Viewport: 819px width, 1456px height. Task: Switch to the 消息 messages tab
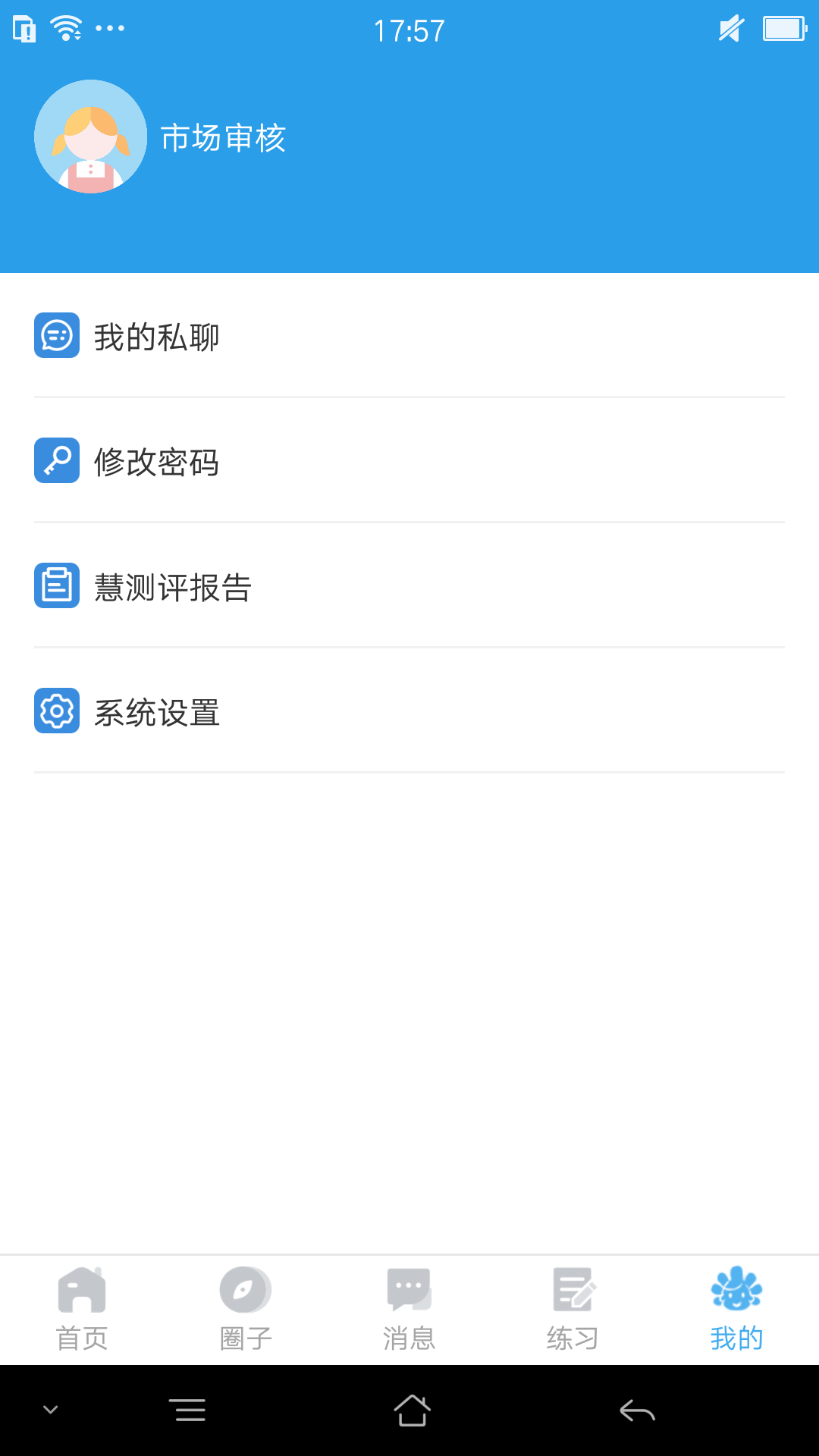pyautogui.click(x=409, y=1310)
